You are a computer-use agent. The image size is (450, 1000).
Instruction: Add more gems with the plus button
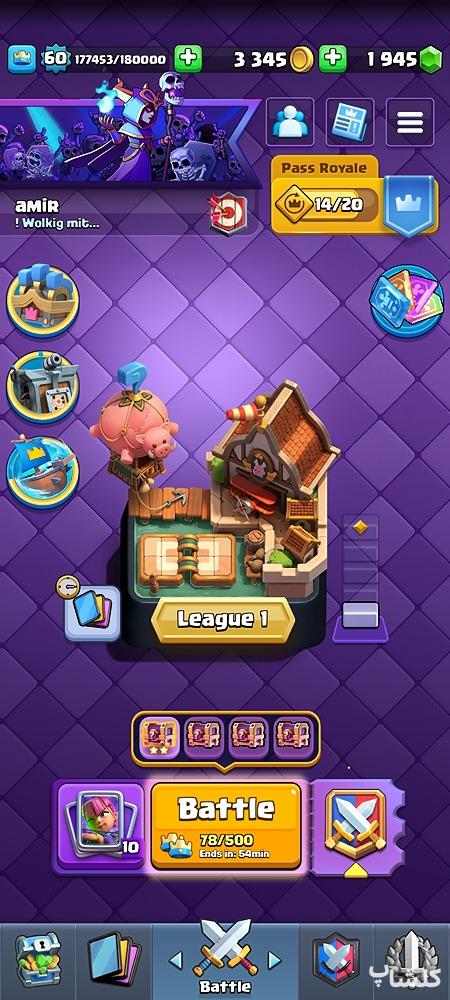pos(332,59)
